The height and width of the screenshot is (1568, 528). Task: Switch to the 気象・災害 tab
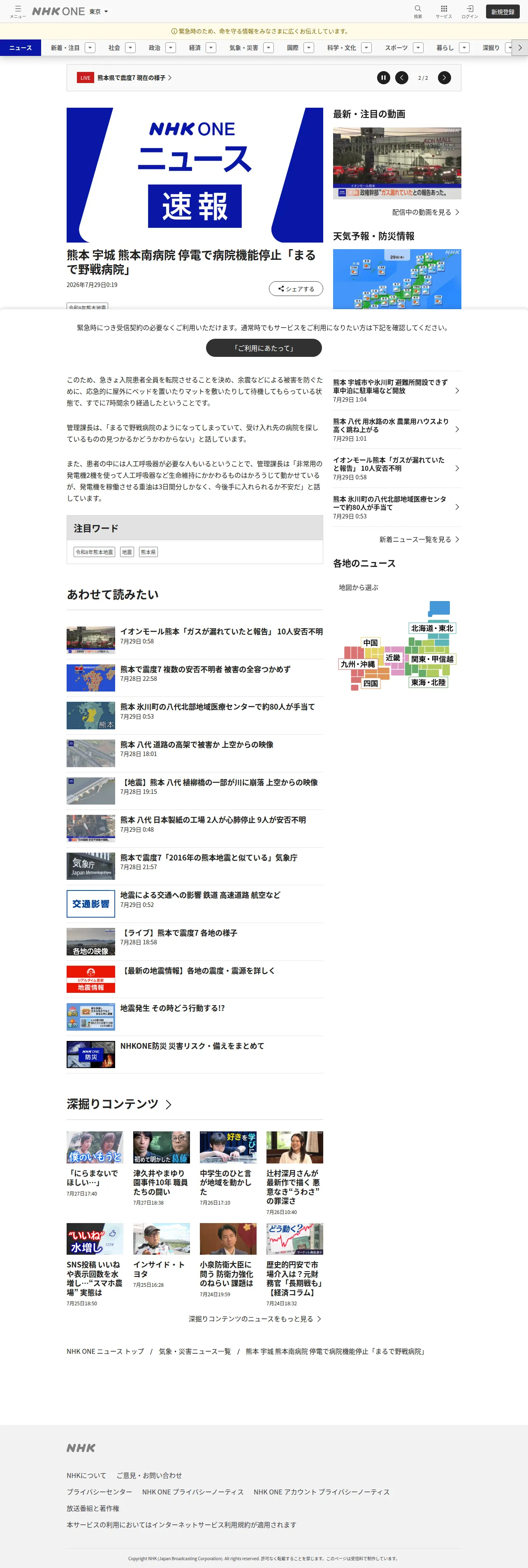point(243,47)
